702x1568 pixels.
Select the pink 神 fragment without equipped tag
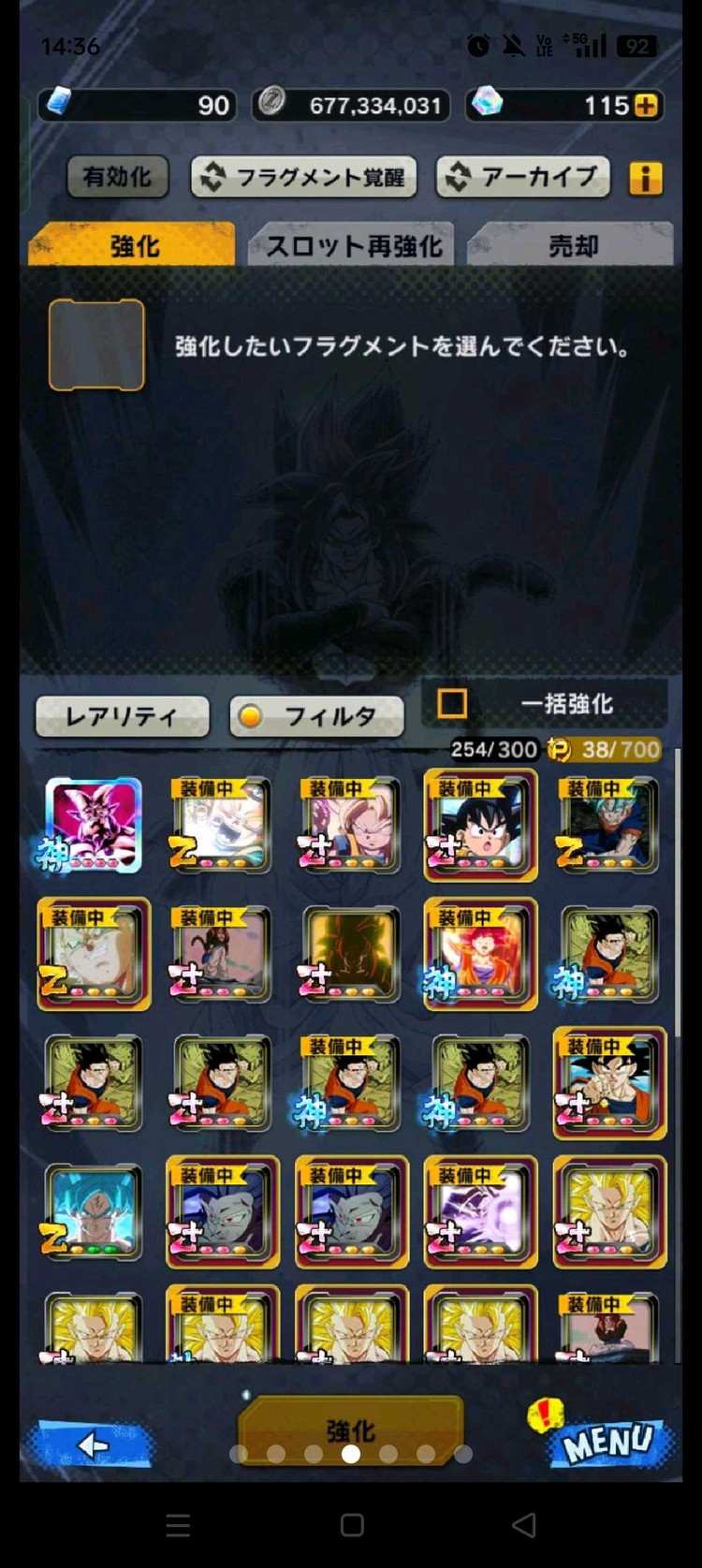[x=93, y=824]
